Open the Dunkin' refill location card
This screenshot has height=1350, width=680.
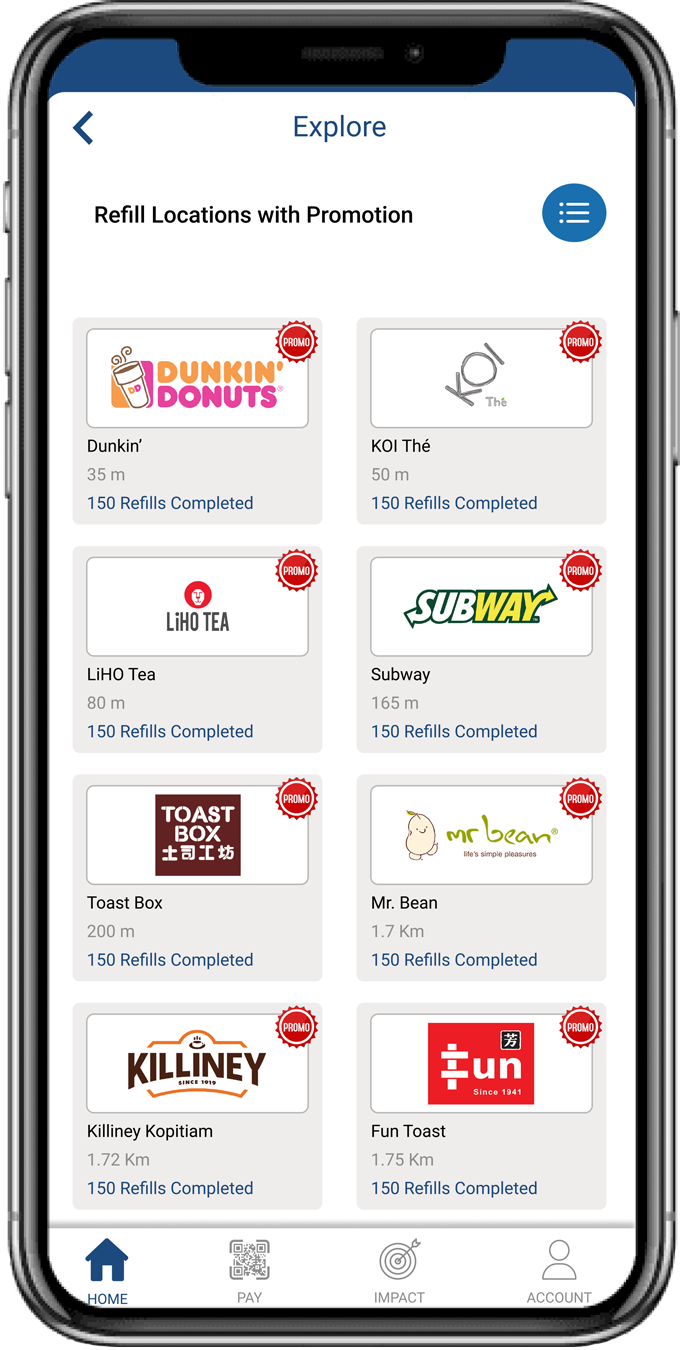coord(197,420)
